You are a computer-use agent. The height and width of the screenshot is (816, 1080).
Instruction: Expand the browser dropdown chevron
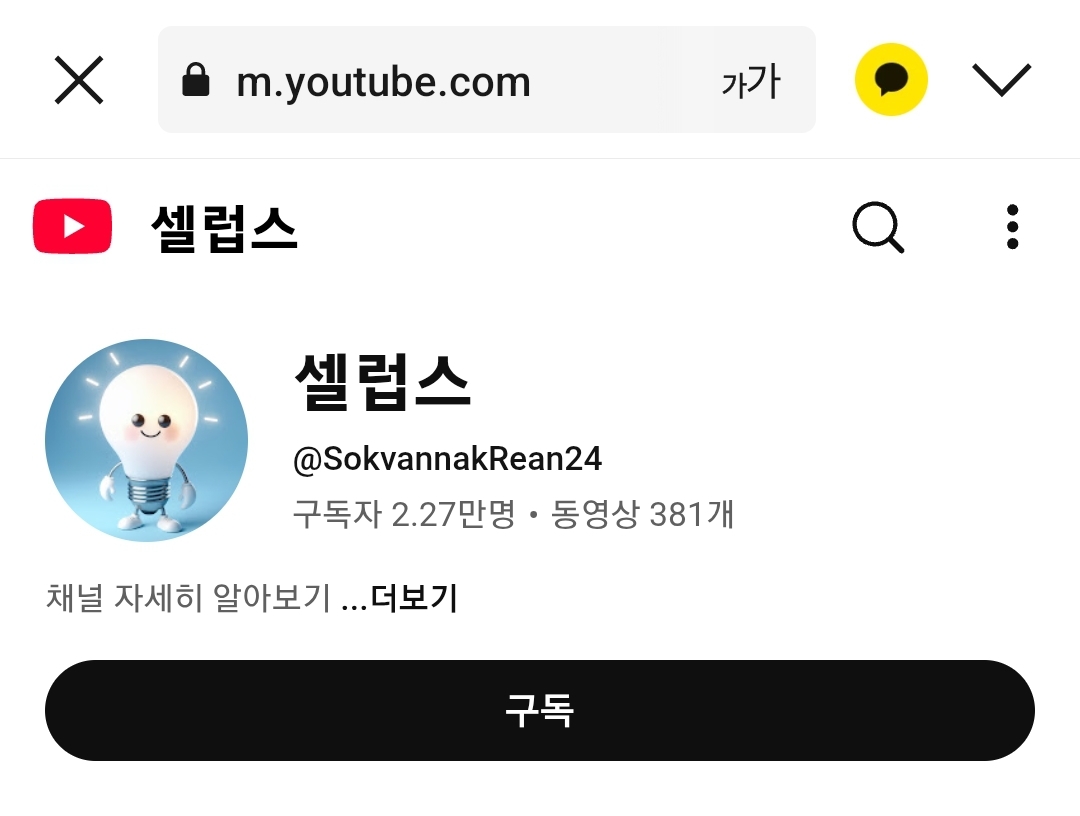pos(1001,80)
